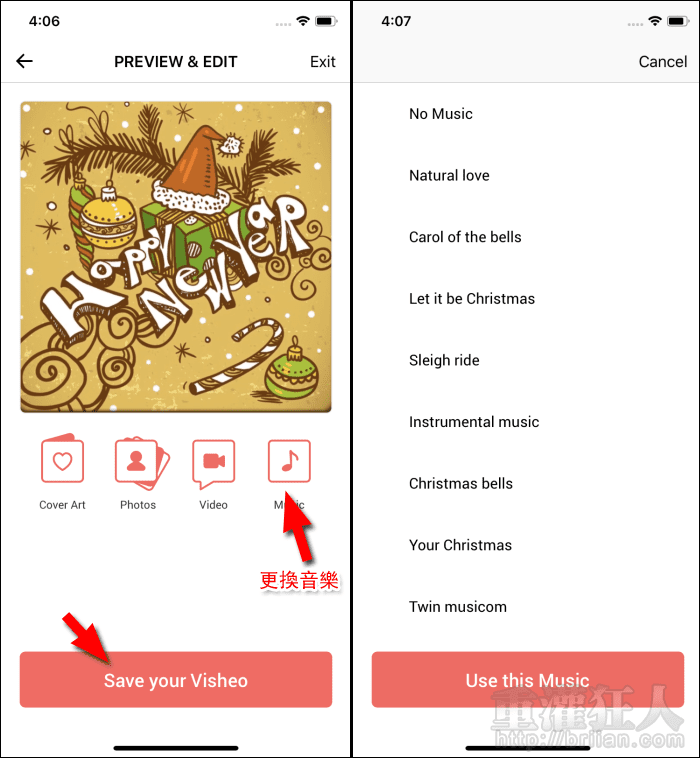Open the Video option
This screenshot has height=758, width=700.
pyautogui.click(x=213, y=461)
